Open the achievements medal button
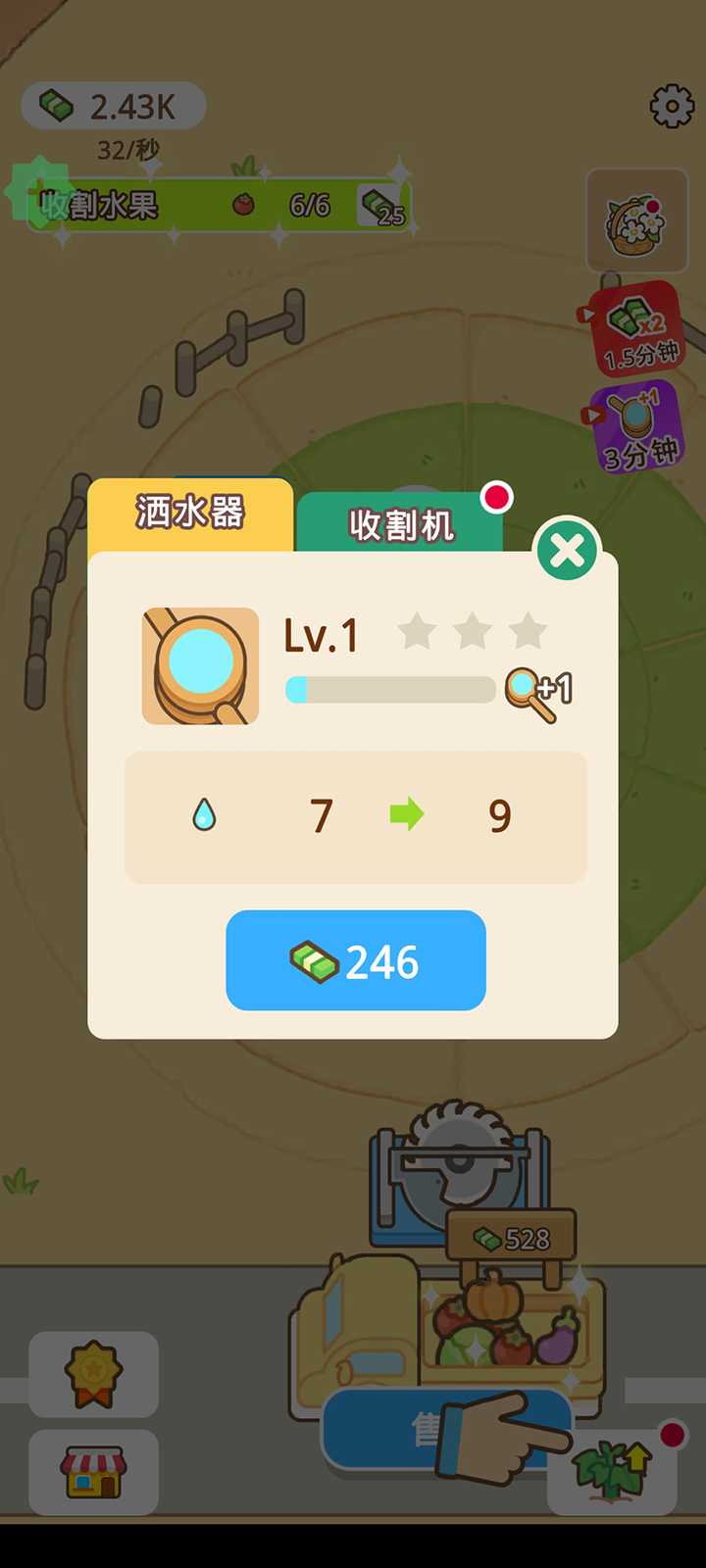 pos(93,1374)
